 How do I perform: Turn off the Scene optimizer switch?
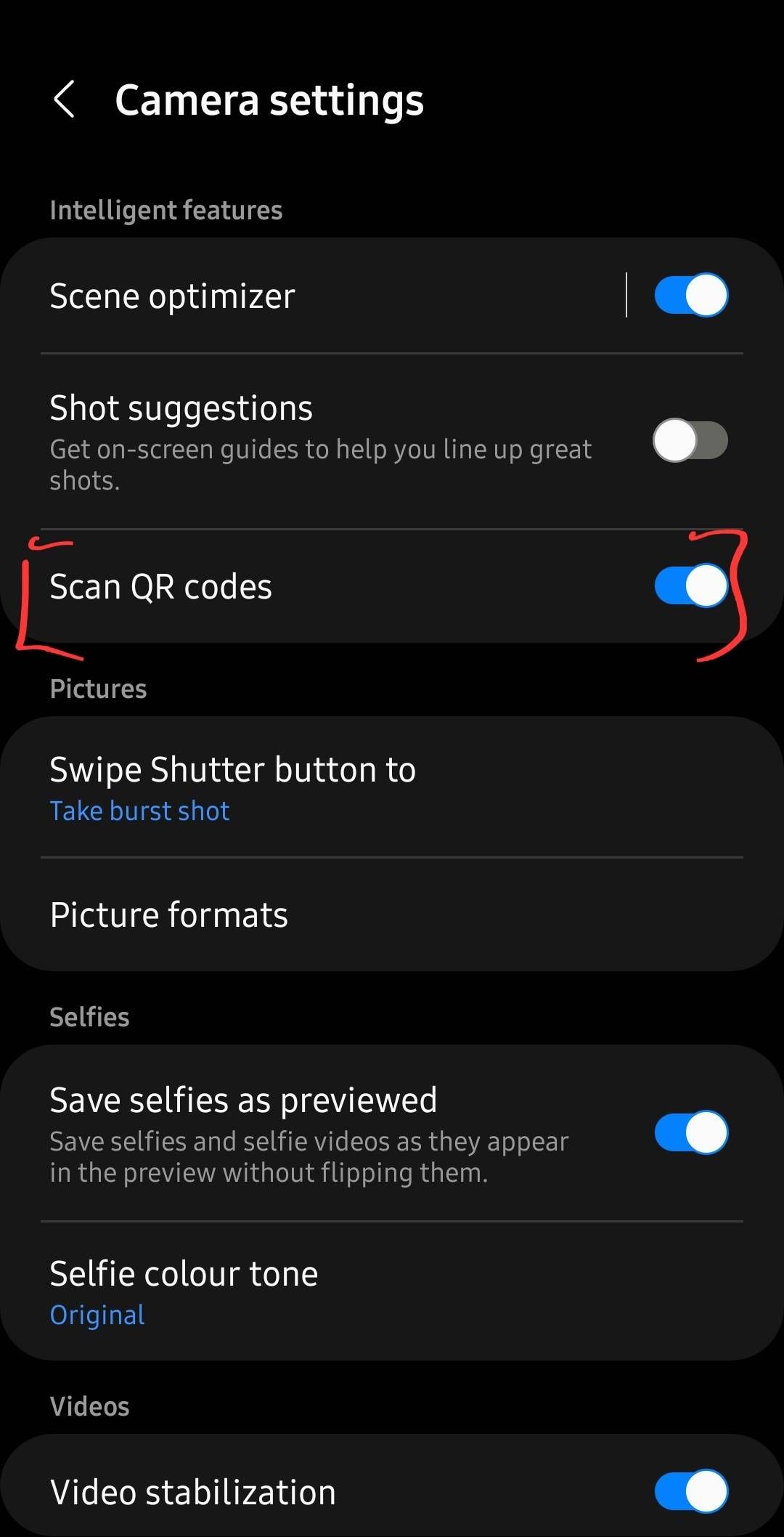tap(690, 295)
